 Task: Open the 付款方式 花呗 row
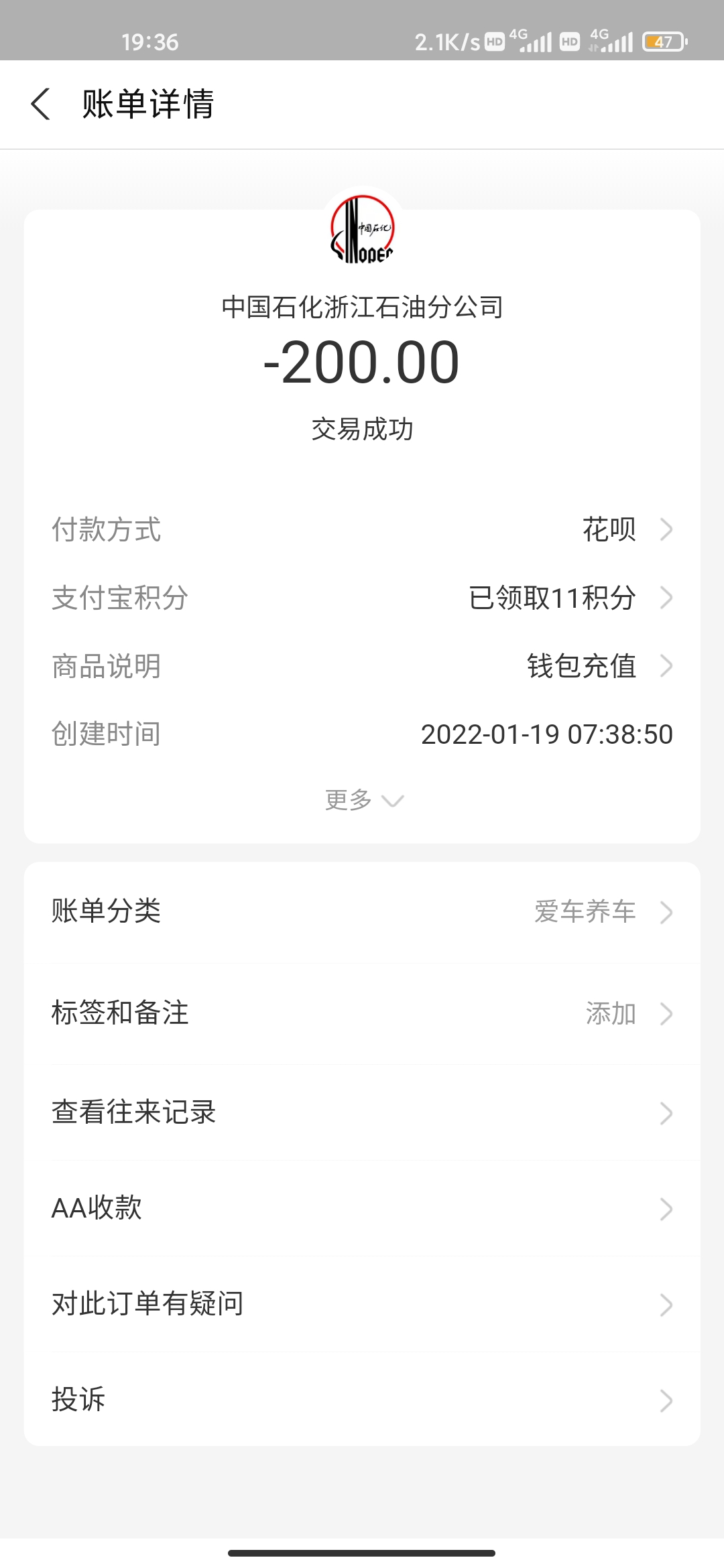pyautogui.click(x=362, y=529)
